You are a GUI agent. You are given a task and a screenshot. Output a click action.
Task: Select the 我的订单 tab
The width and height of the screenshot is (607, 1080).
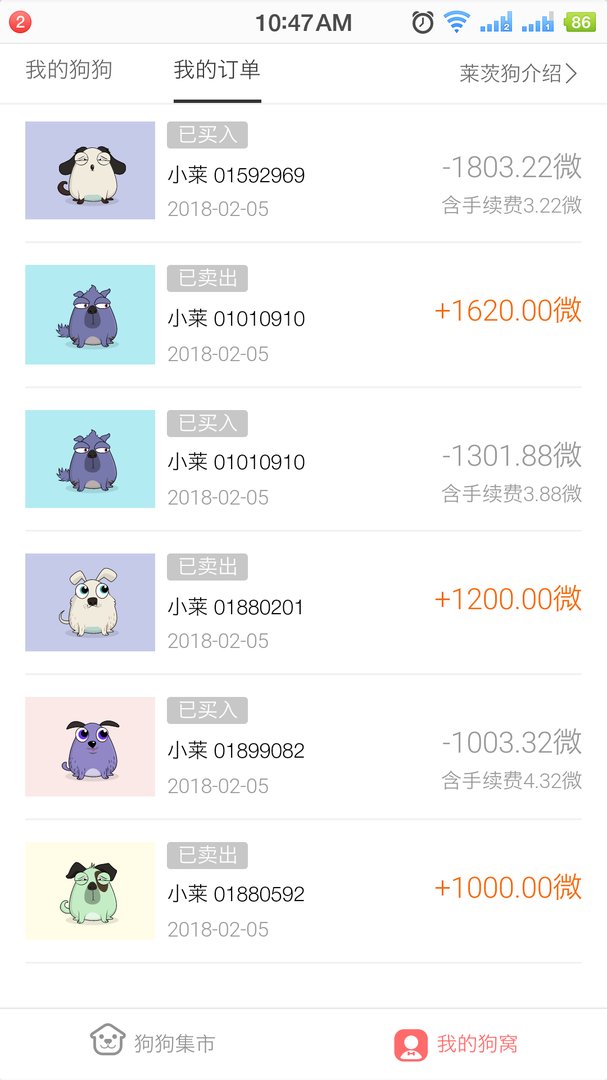coord(217,70)
